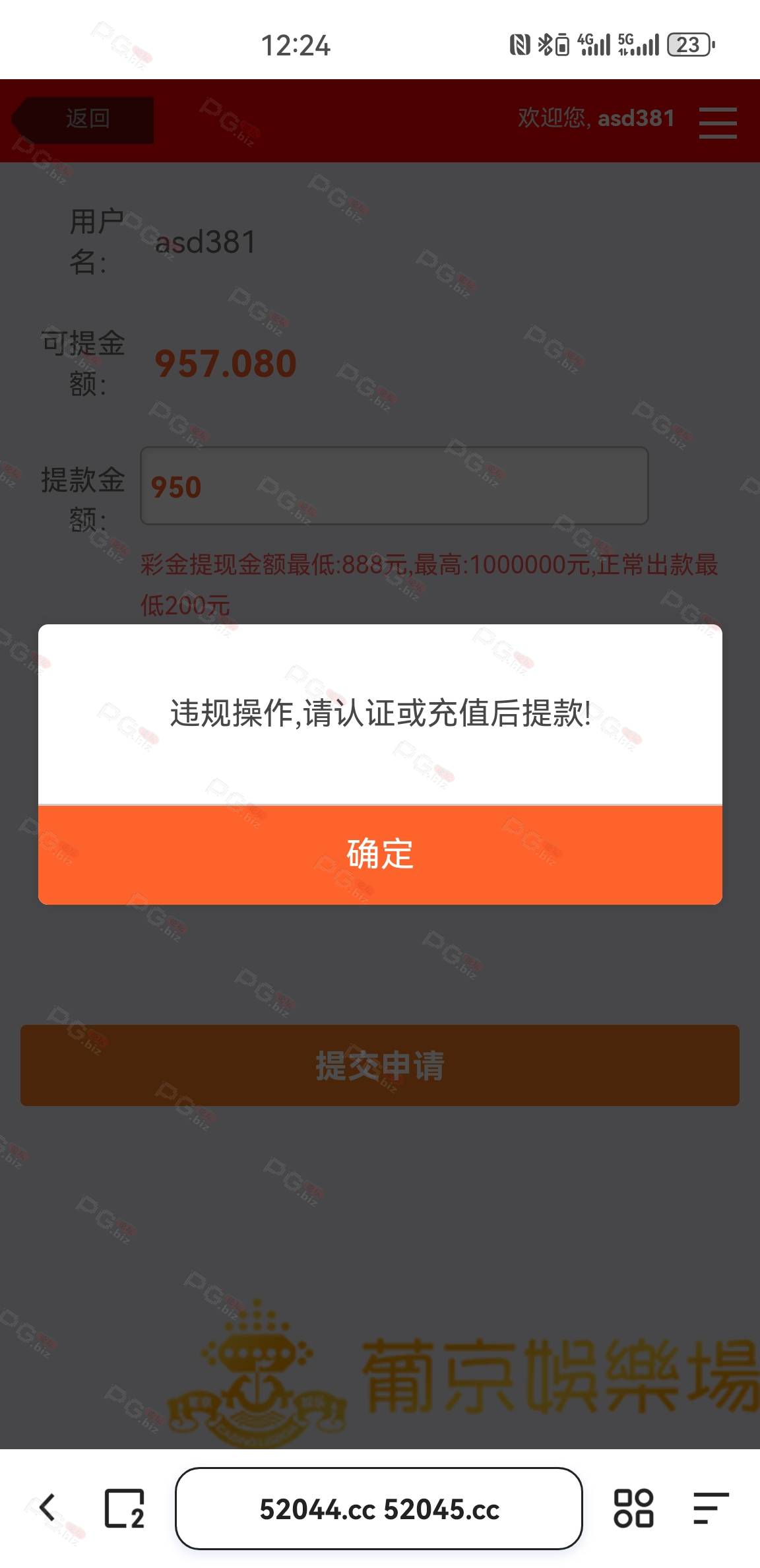760x1568 pixels.
Task: Open the browser address bar 52044.cc
Action: point(379,1509)
